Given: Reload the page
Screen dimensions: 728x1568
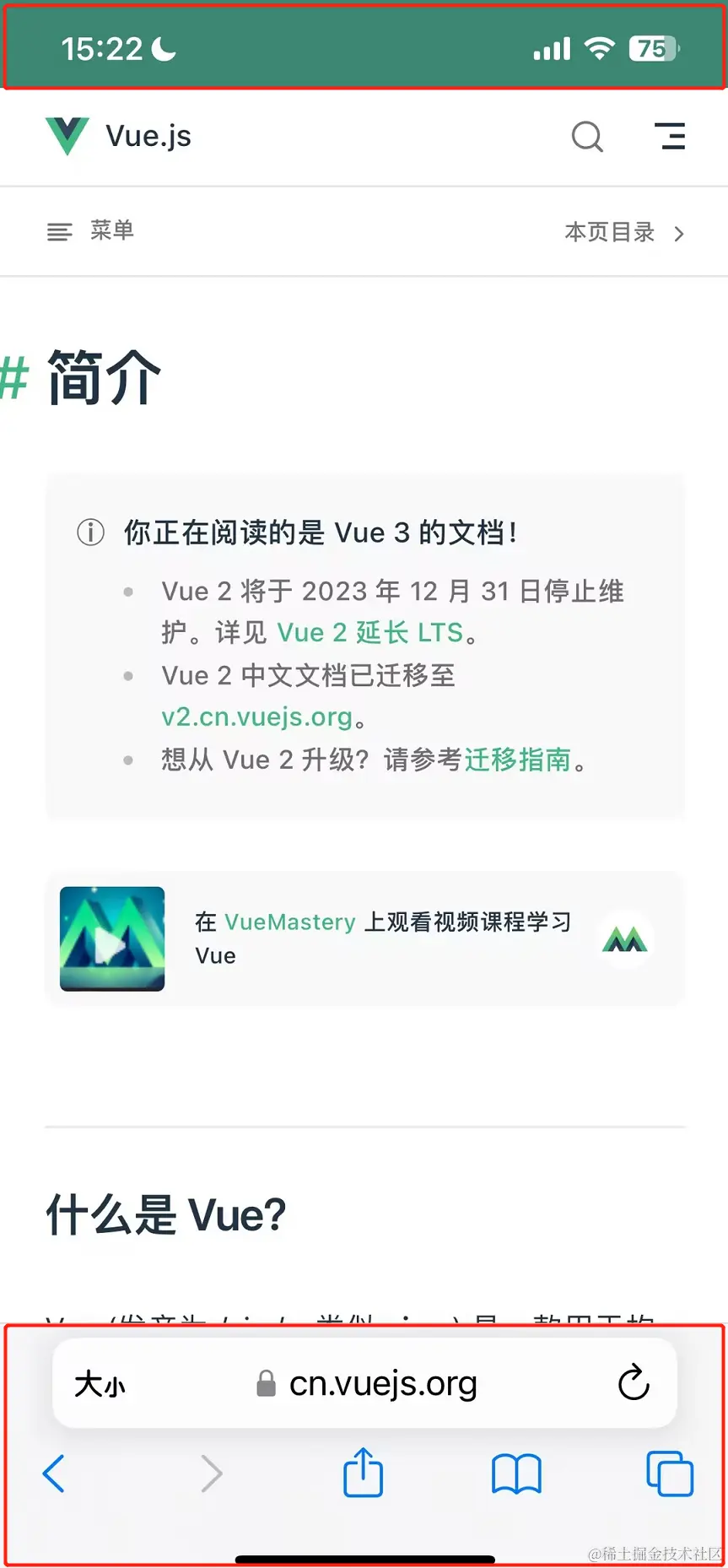Looking at the screenshot, I should click(x=634, y=1383).
